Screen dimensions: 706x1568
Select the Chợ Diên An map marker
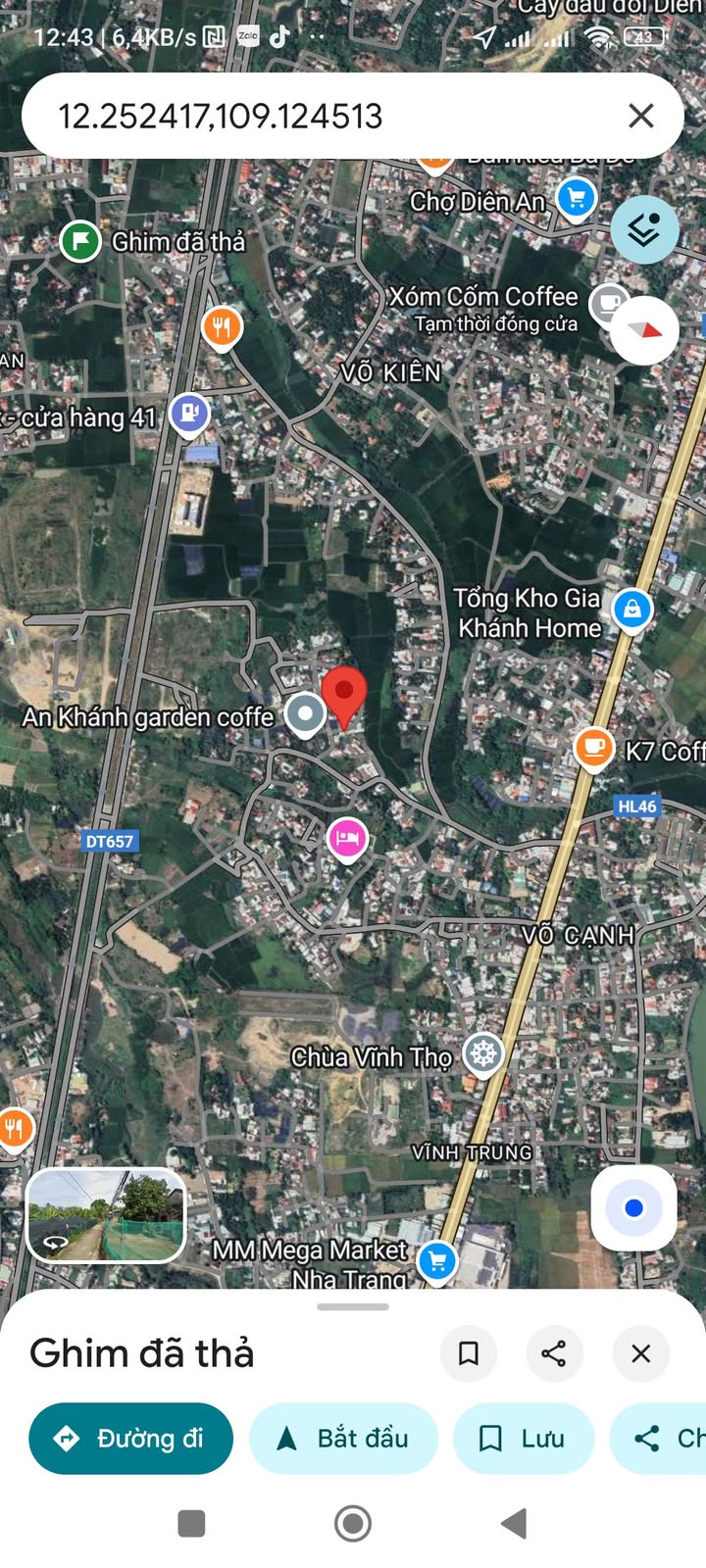[577, 200]
